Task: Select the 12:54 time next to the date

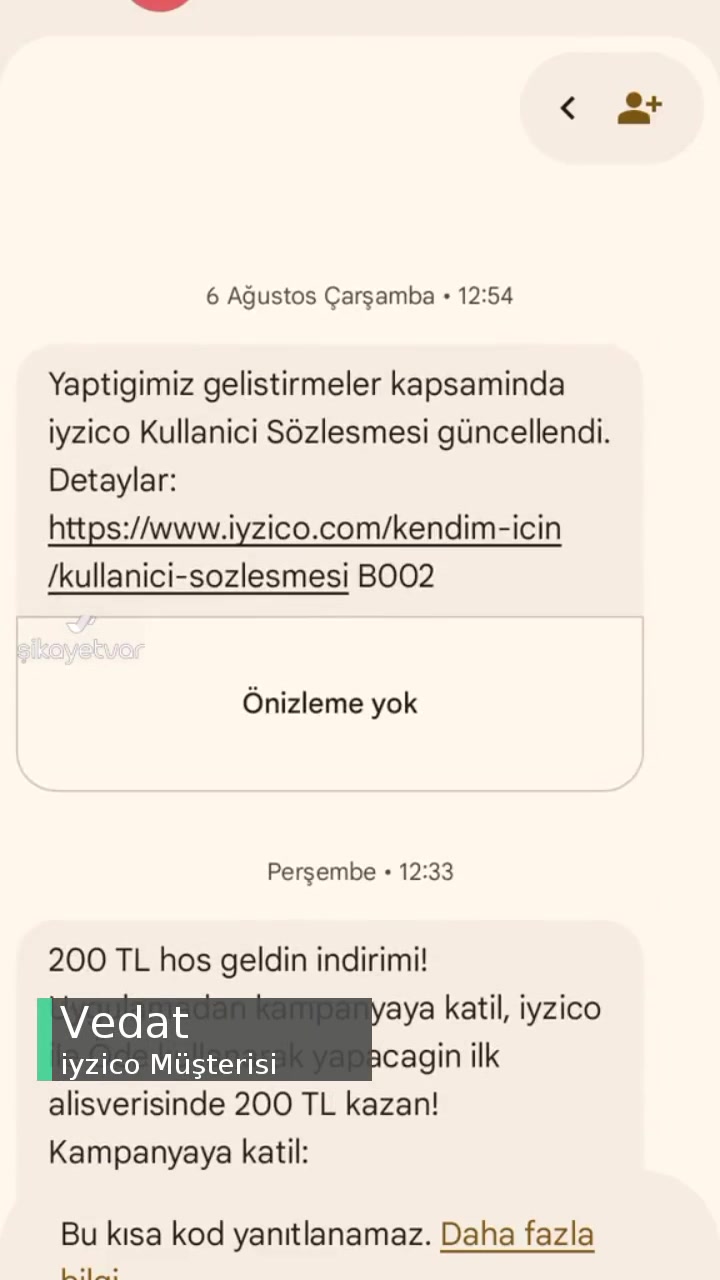Action: (x=485, y=296)
